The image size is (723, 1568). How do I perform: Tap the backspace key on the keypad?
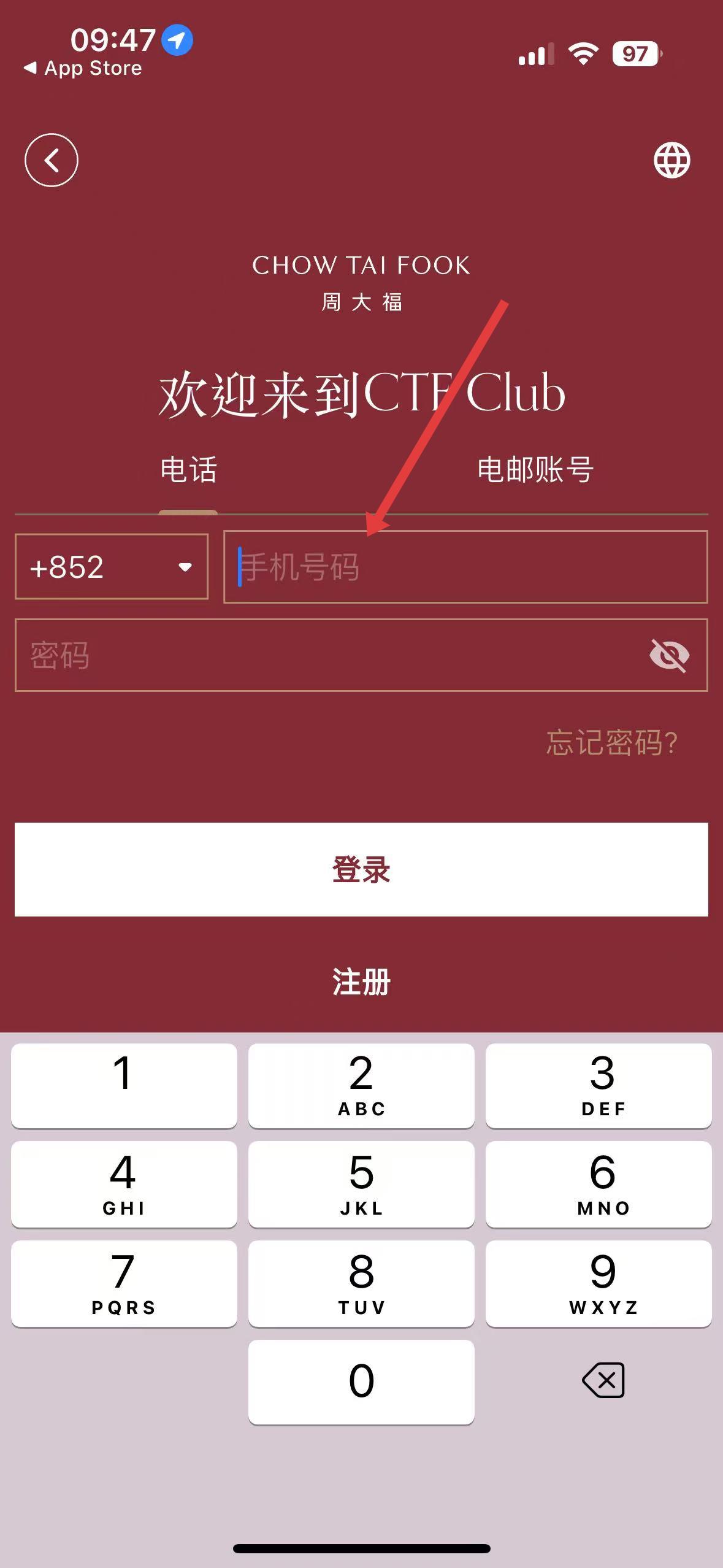603,1380
